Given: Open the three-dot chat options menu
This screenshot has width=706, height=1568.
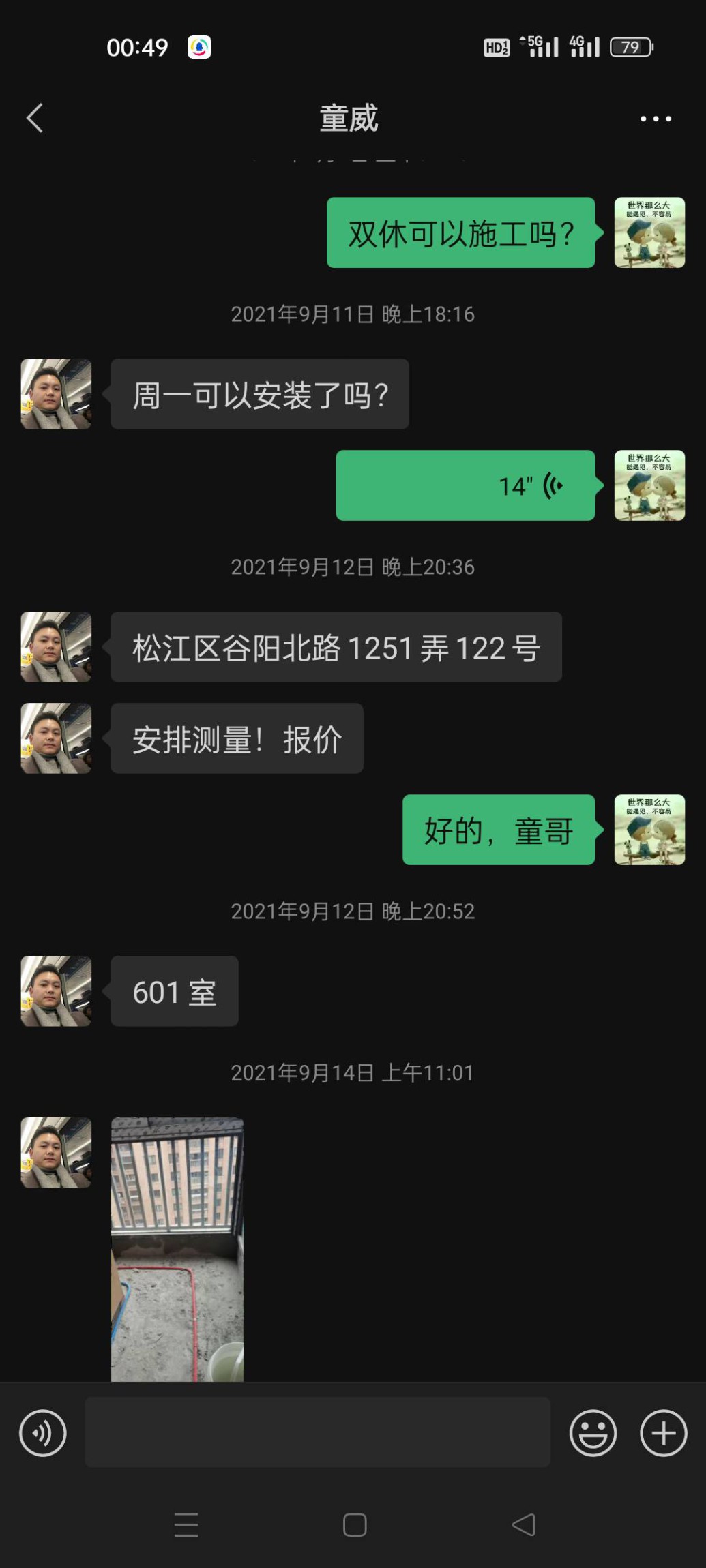Looking at the screenshot, I should 656,119.
